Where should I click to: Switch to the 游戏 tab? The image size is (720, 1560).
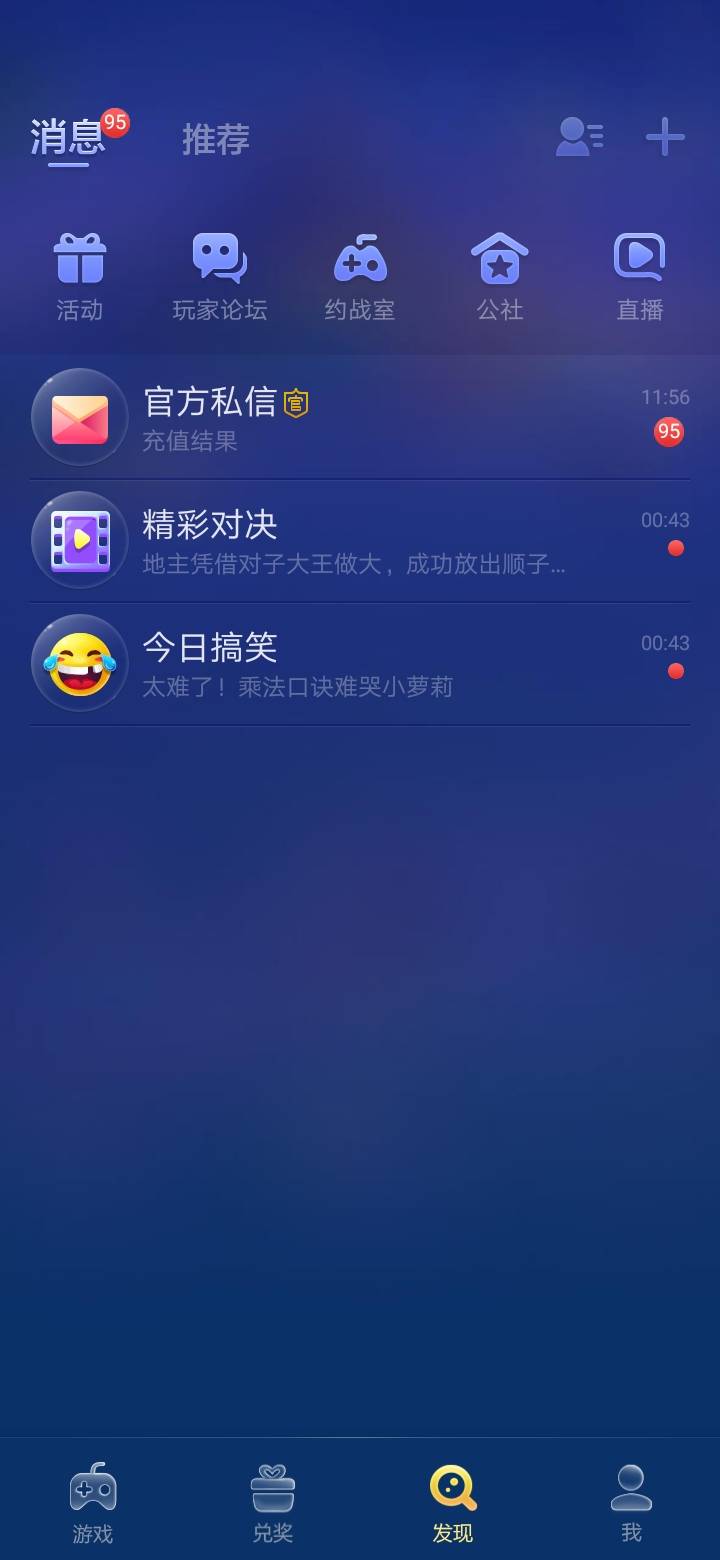tap(92, 1500)
